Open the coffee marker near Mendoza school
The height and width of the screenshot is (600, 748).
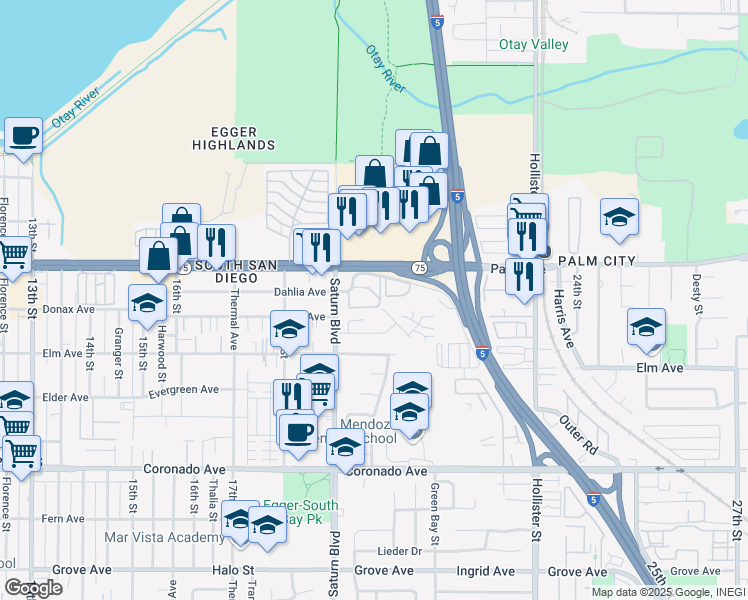(x=298, y=434)
